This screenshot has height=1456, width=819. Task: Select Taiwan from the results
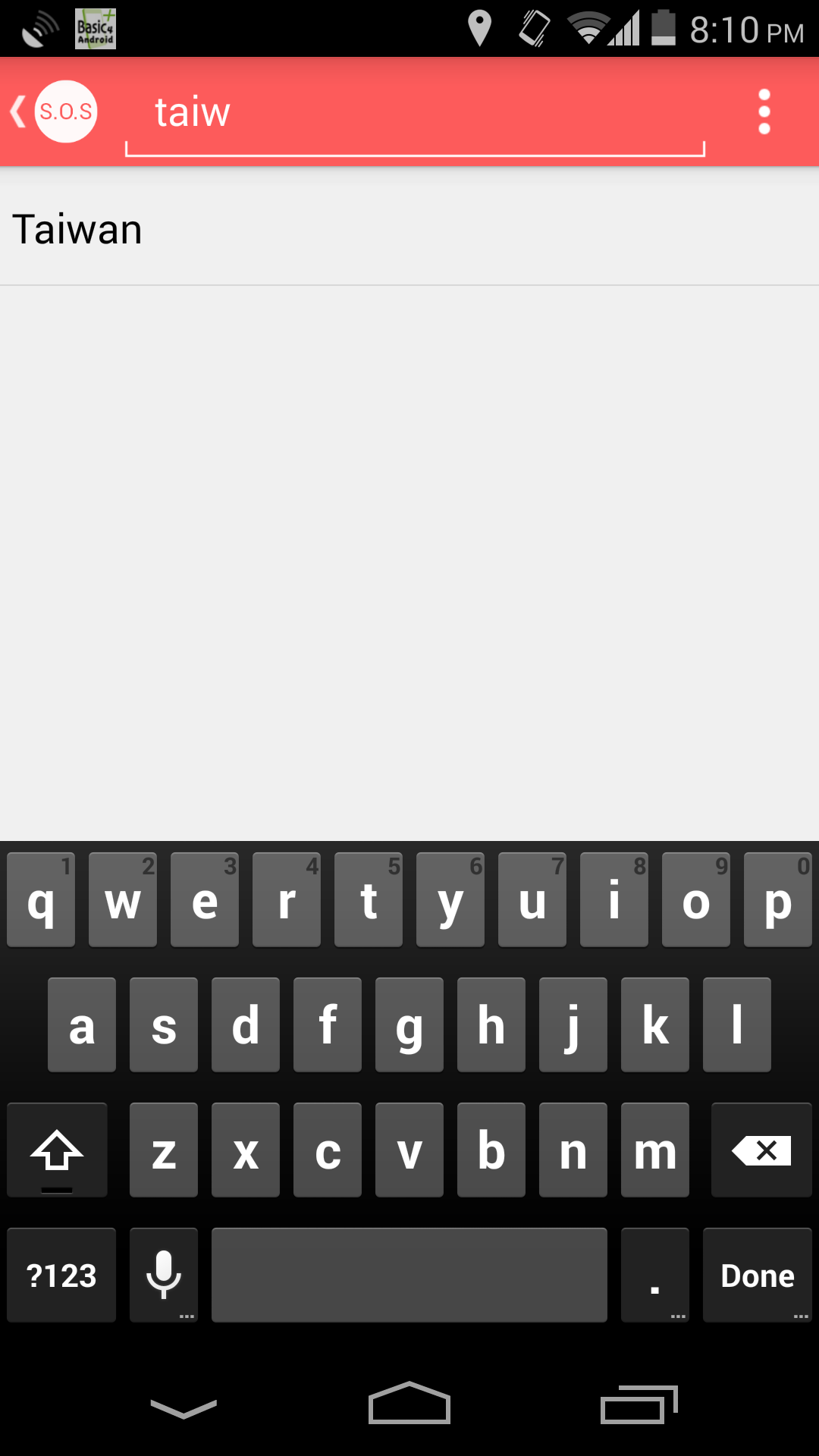(x=409, y=229)
